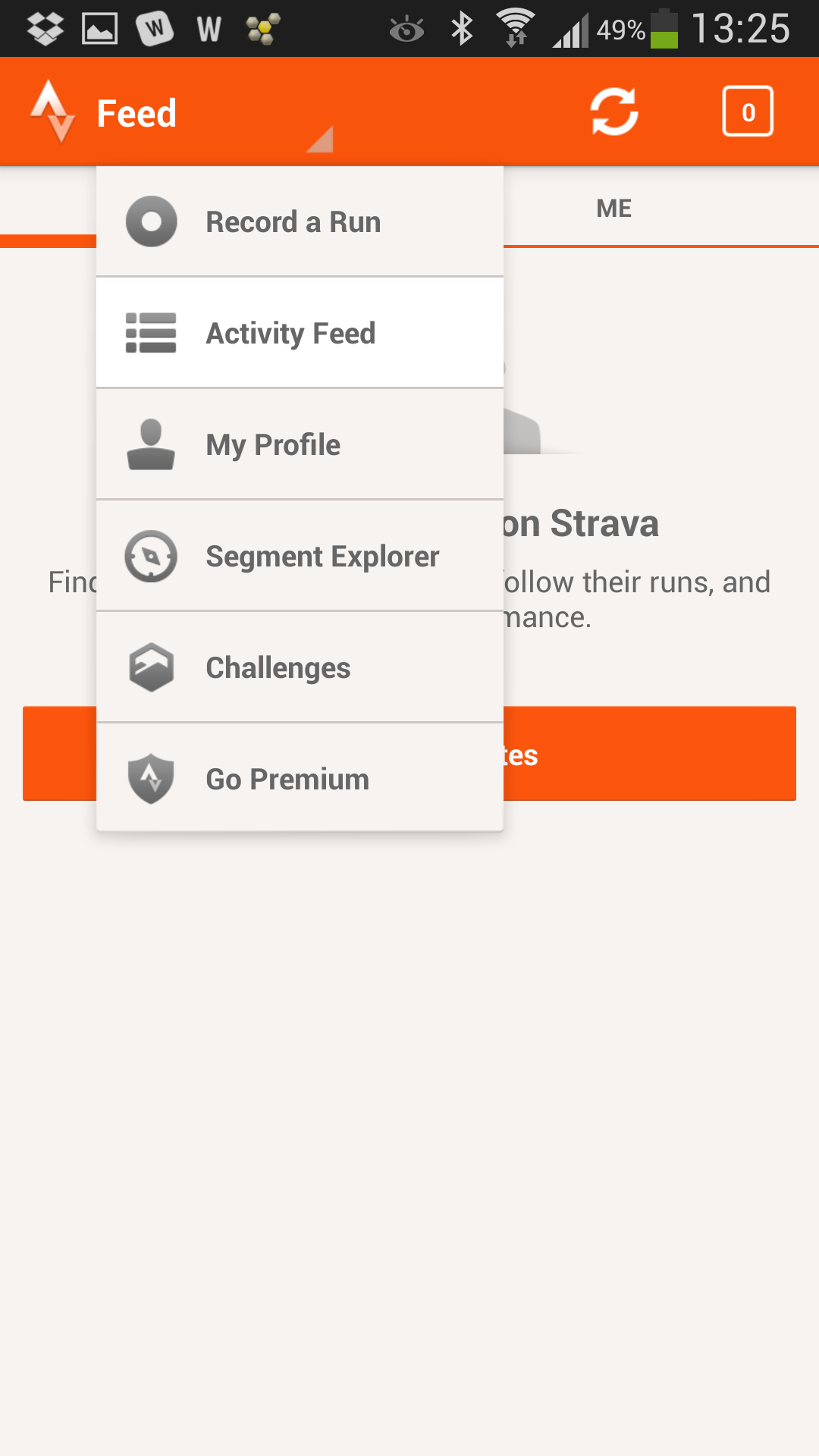
Task: Tap the Segment Explorer compass icon
Action: click(x=151, y=555)
